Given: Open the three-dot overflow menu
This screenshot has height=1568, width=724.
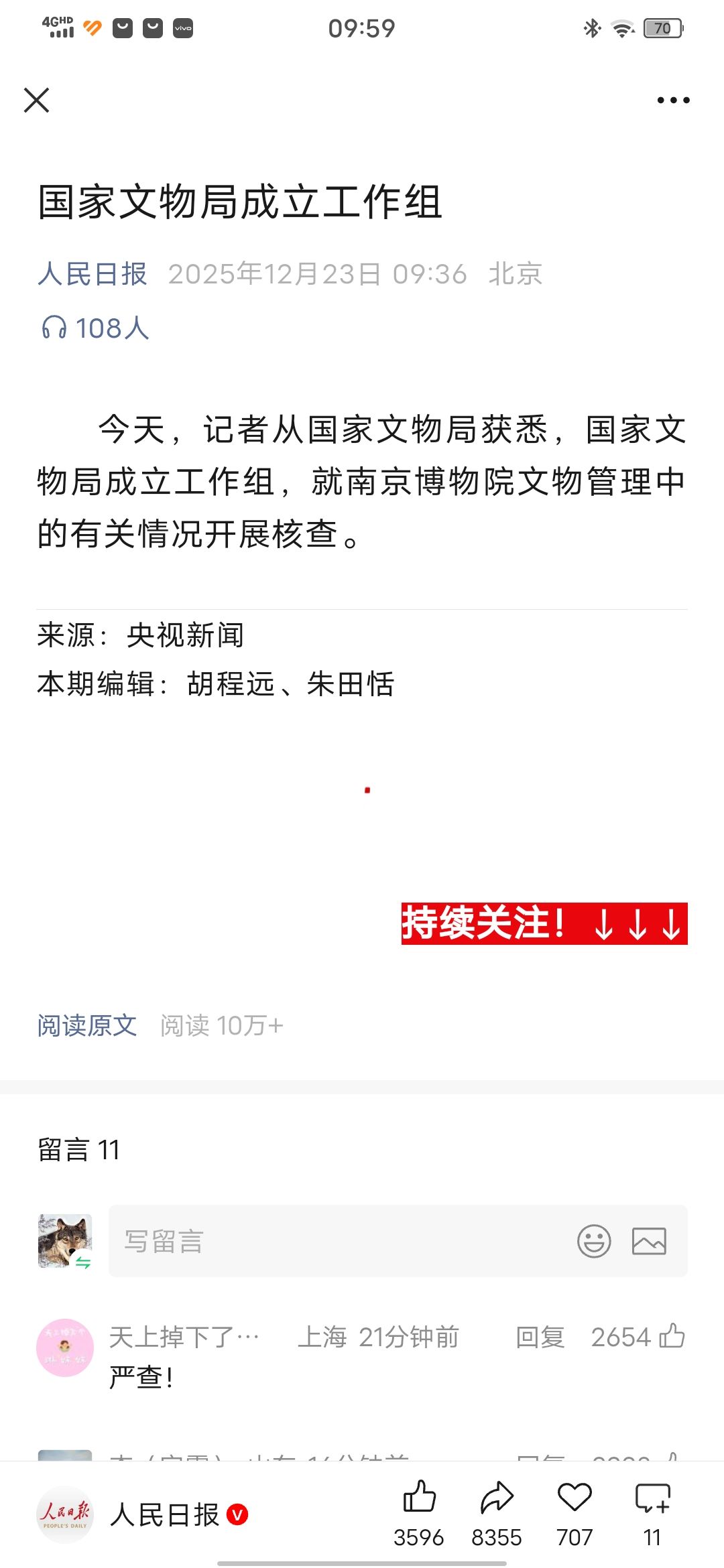Looking at the screenshot, I should click(673, 101).
